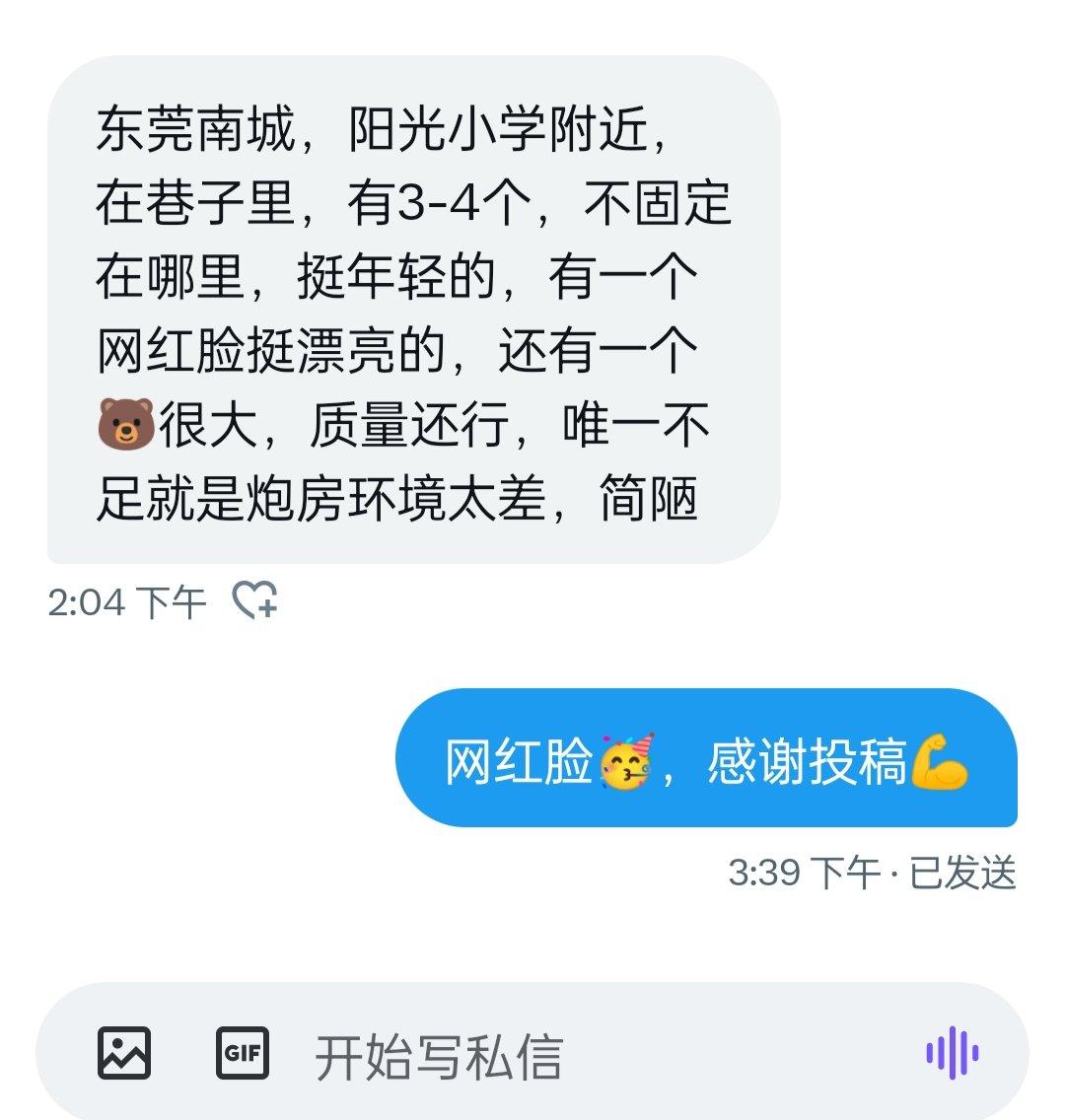
Task: Click the GIF button next to image icon
Action: coord(244,1052)
